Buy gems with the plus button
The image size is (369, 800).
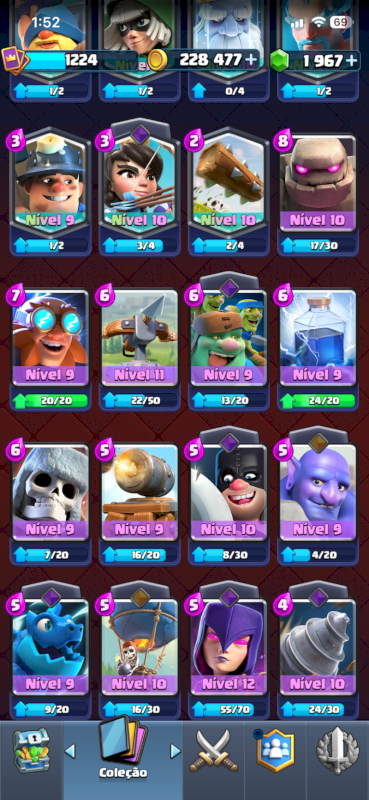pos(352,61)
